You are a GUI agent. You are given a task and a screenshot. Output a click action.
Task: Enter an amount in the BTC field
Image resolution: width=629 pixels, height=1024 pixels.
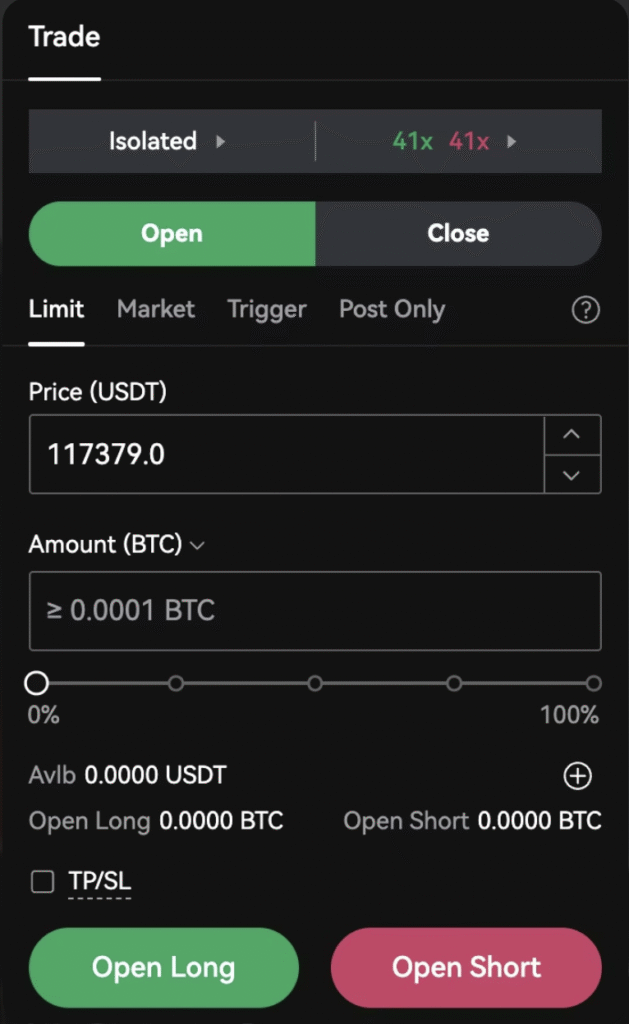click(314, 610)
